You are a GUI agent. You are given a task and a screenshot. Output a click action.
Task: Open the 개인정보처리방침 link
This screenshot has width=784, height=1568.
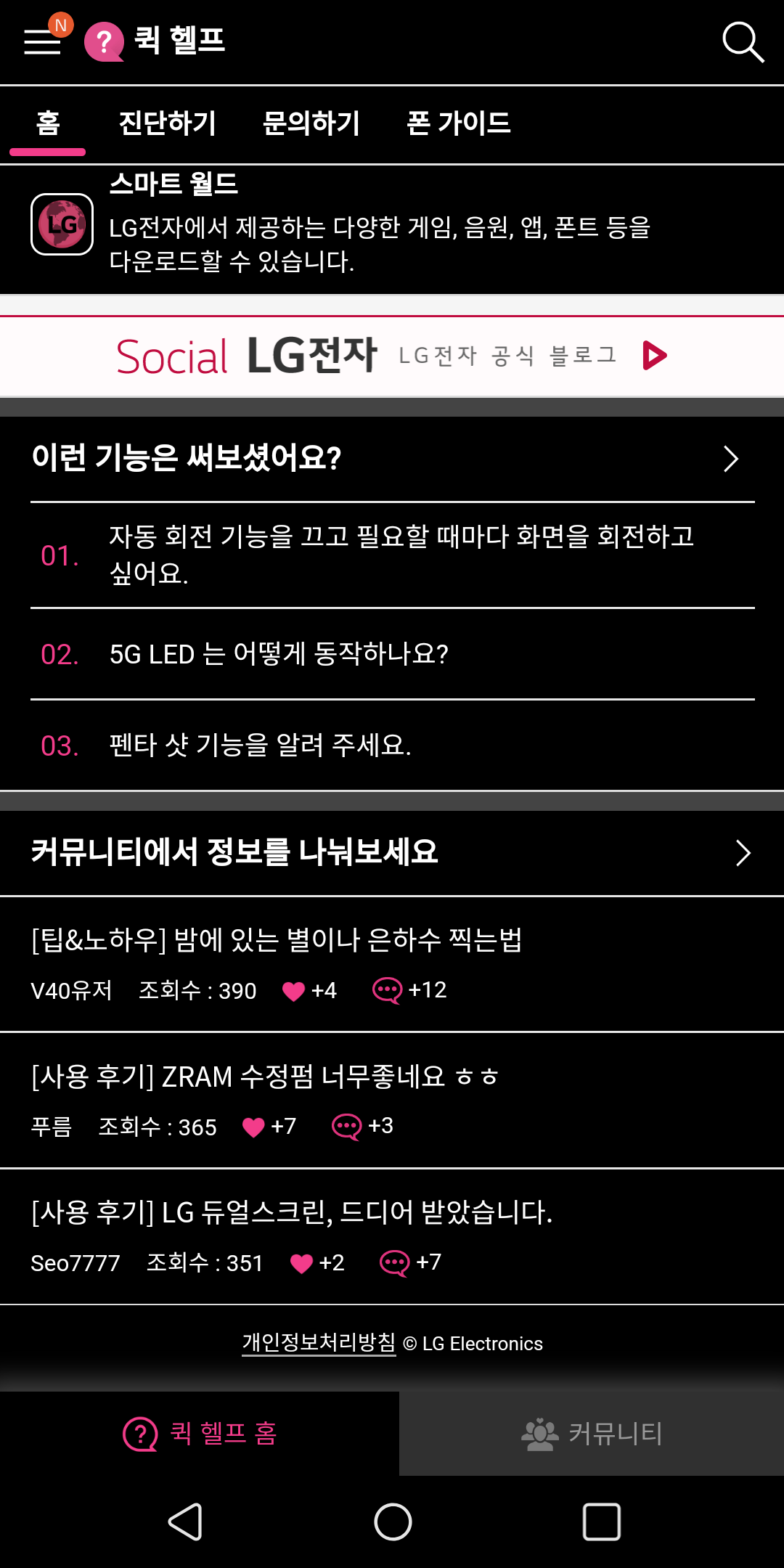(319, 1343)
